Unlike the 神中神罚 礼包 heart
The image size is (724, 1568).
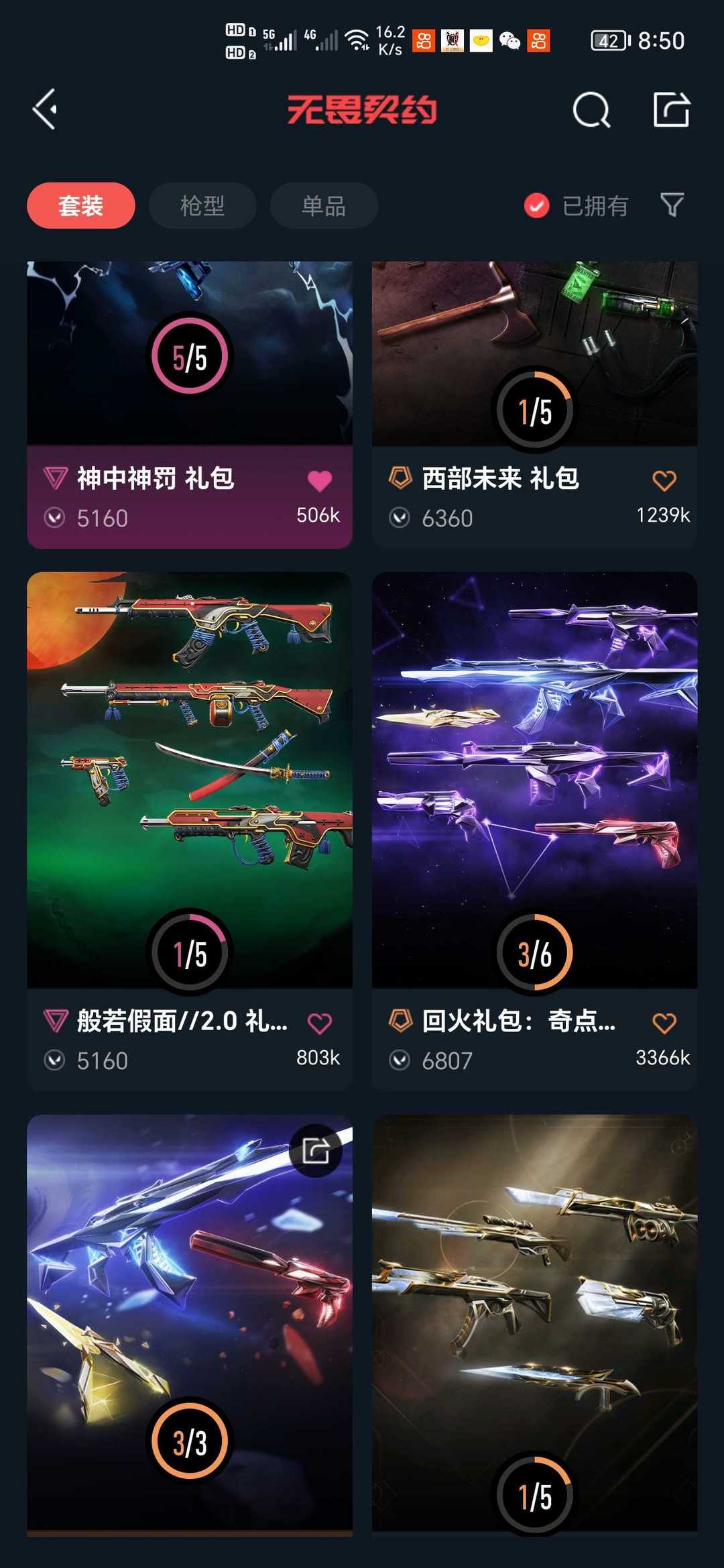click(x=319, y=480)
